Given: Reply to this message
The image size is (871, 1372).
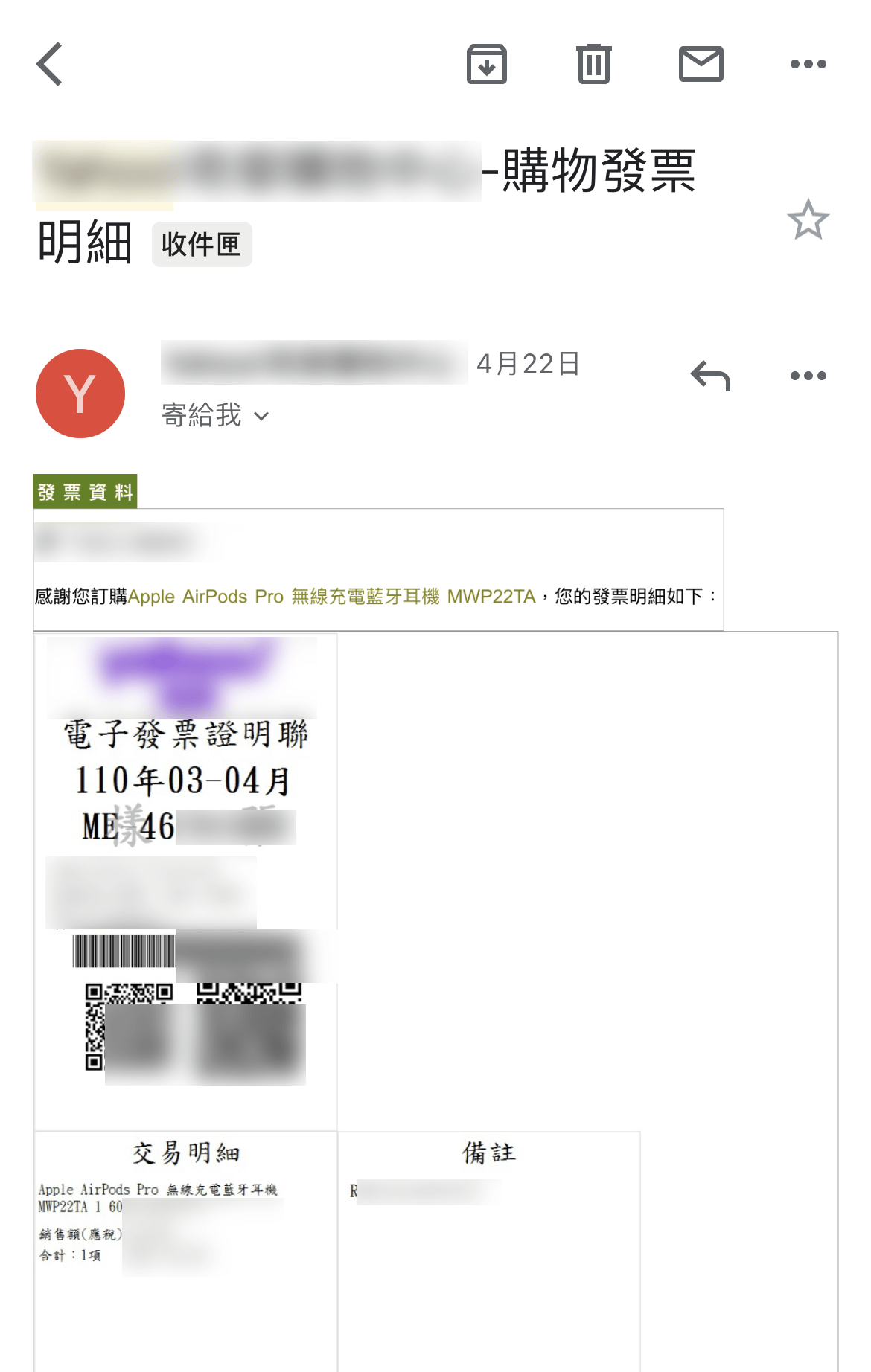Looking at the screenshot, I should point(710,376).
